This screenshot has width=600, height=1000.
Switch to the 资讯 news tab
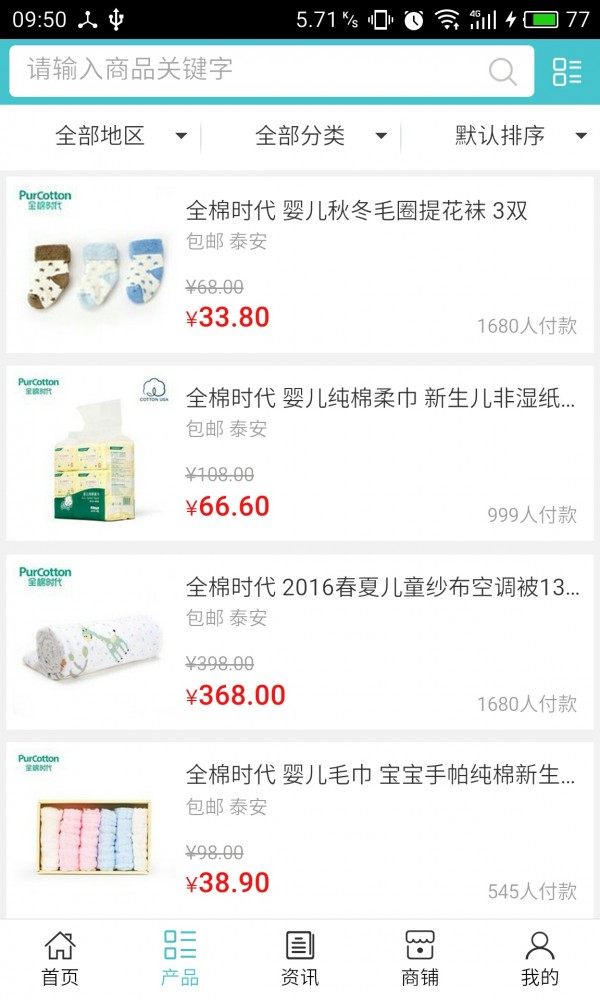tap(300, 958)
